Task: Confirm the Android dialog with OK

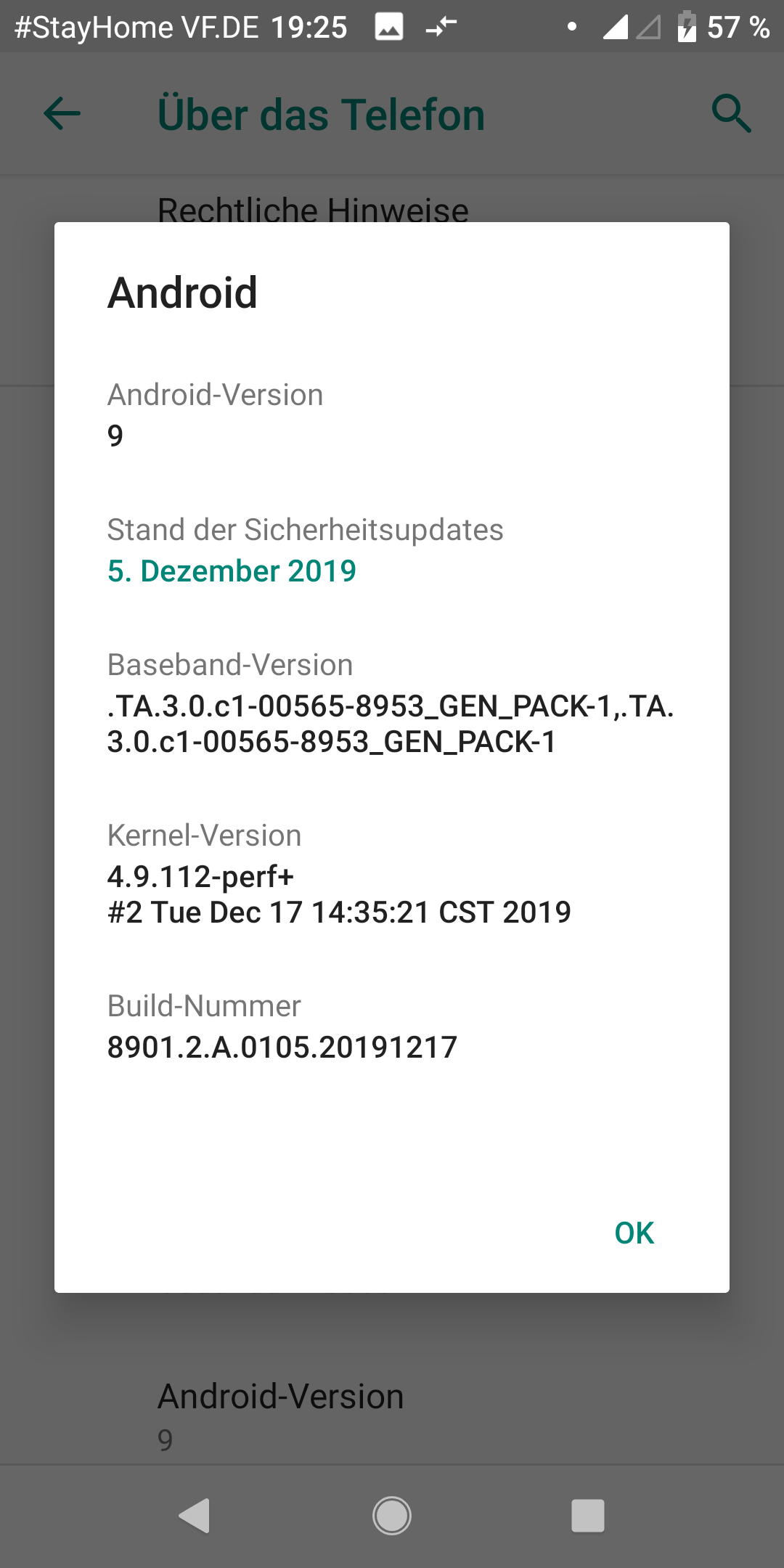Action: 634,1233
